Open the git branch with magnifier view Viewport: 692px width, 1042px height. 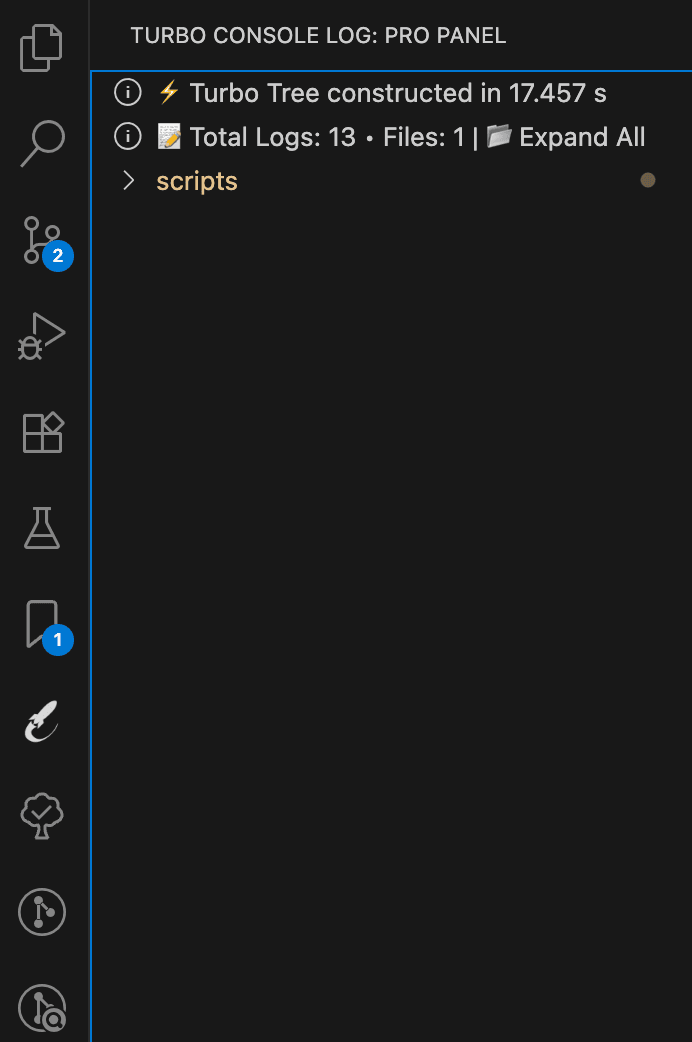[x=42, y=1006]
